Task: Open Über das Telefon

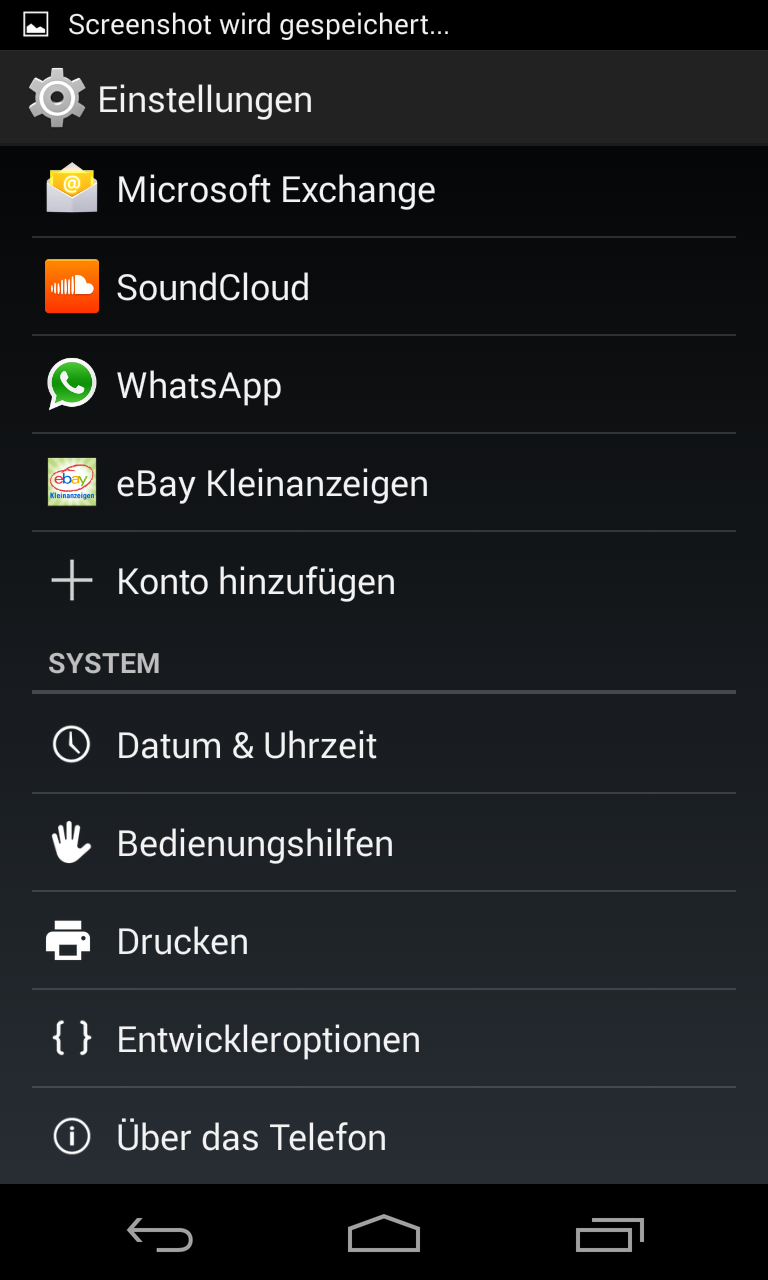Action: (x=384, y=1136)
